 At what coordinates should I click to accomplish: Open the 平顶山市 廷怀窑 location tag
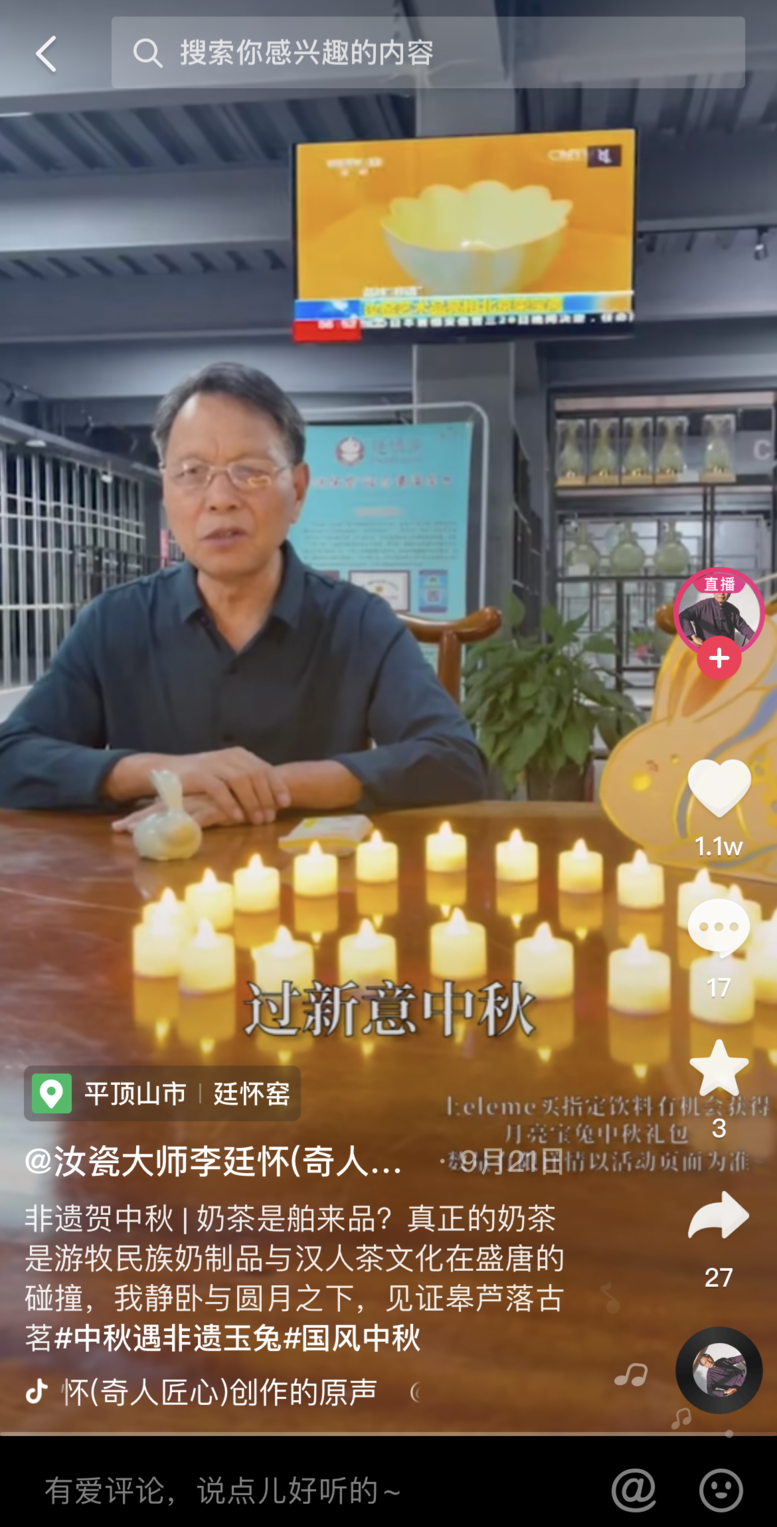click(162, 1094)
